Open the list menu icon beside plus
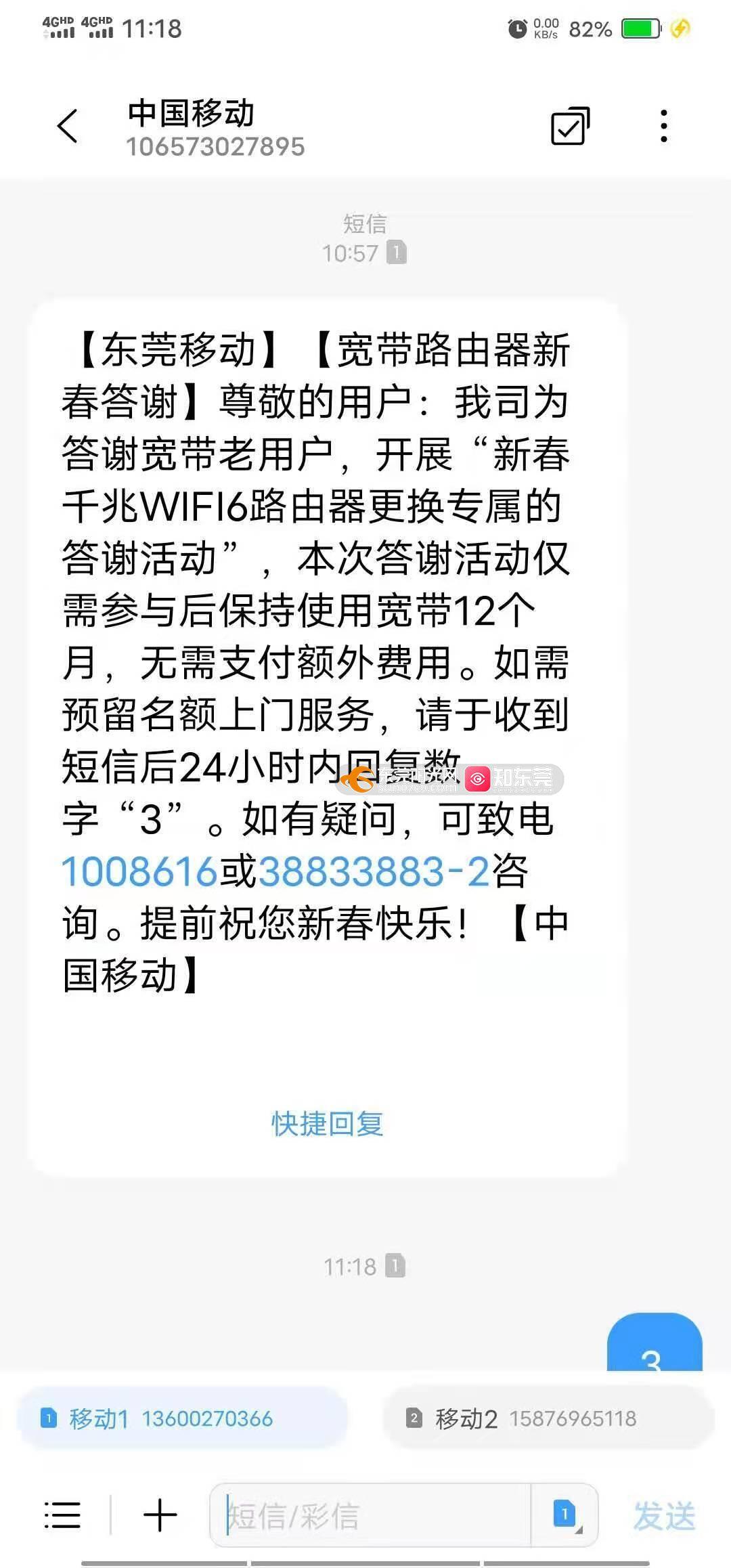Viewport: 731px width, 1568px height. [x=62, y=1515]
